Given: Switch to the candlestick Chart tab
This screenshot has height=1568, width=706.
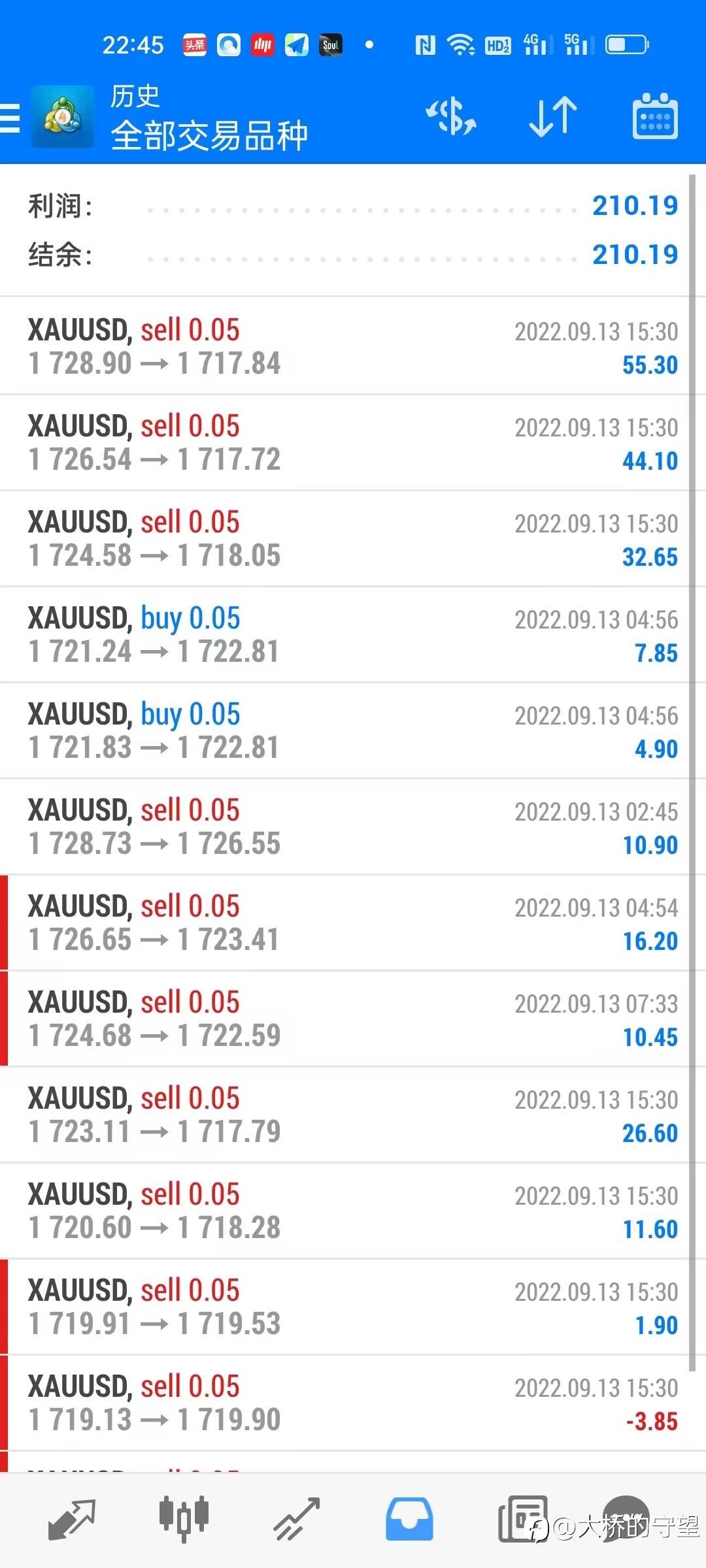Looking at the screenshot, I should (184, 1520).
